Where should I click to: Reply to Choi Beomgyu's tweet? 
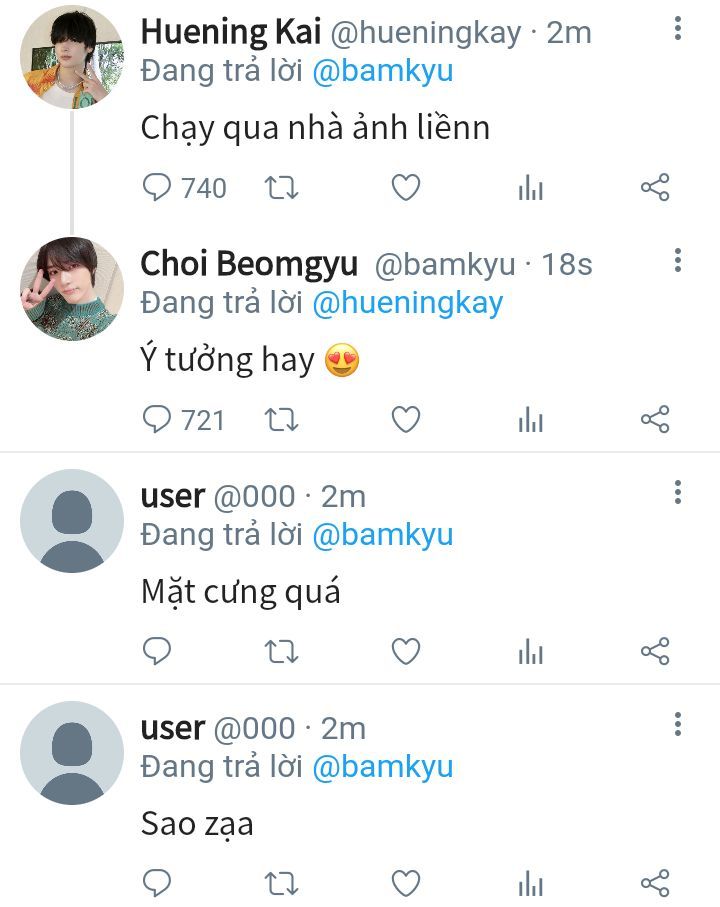pyautogui.click(x=158, y=420)
